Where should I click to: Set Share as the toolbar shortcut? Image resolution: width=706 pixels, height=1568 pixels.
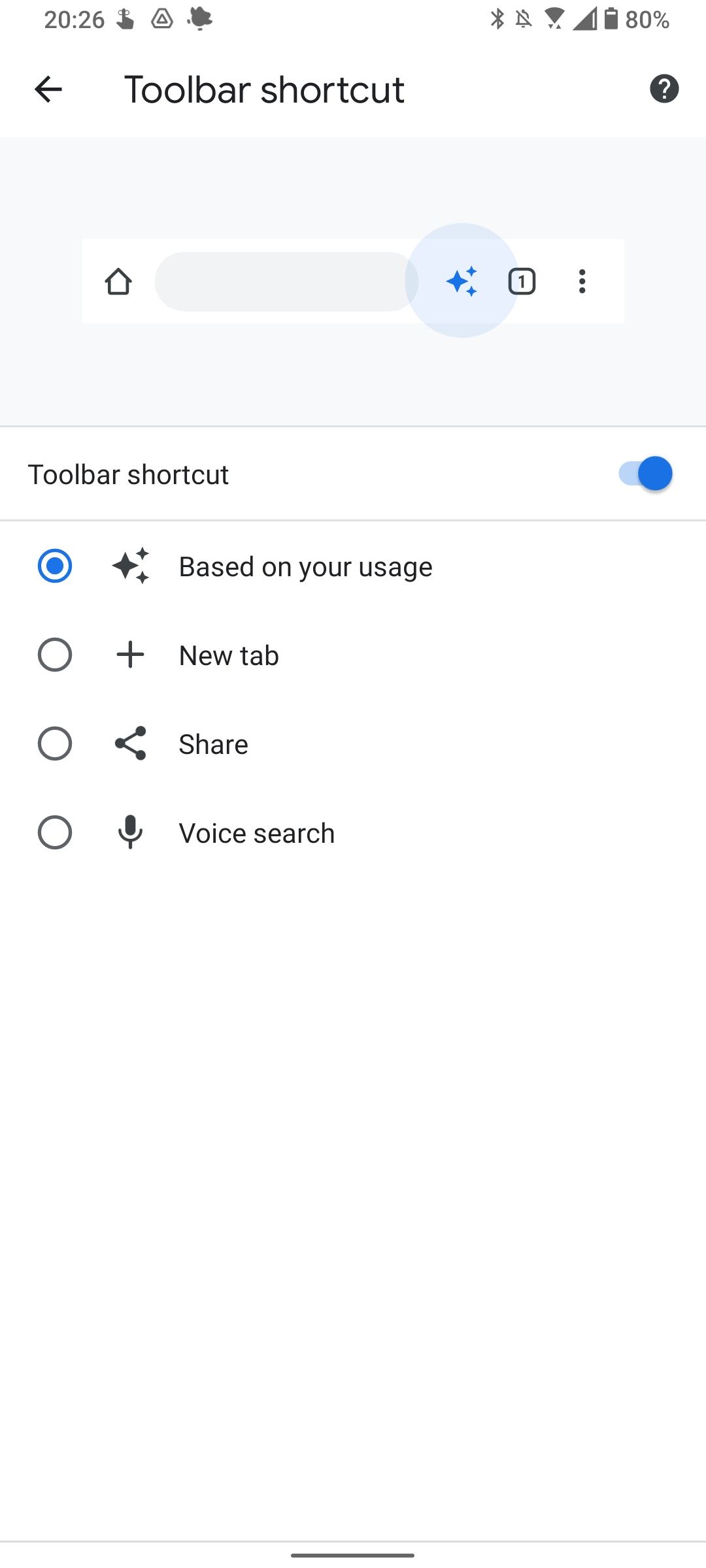pyautogui.click(x=55, y=743)
